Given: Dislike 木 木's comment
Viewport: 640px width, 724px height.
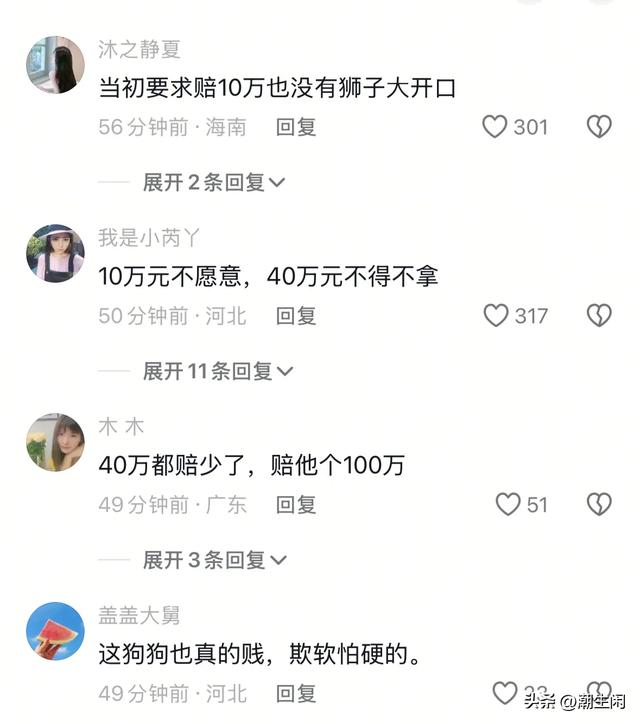Looking at the screenshot, I should tap(598, 504).
